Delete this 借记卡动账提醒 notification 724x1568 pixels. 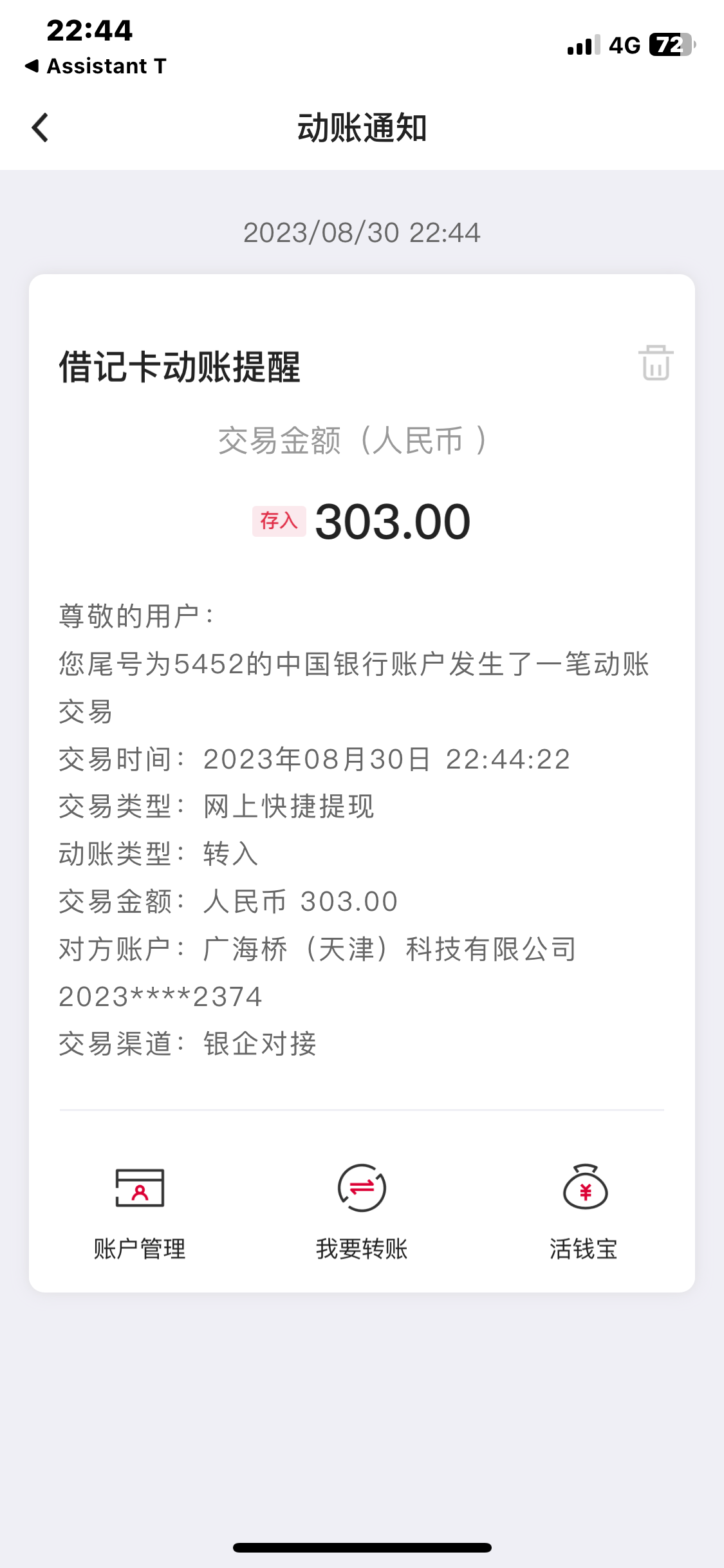[655, 362]
